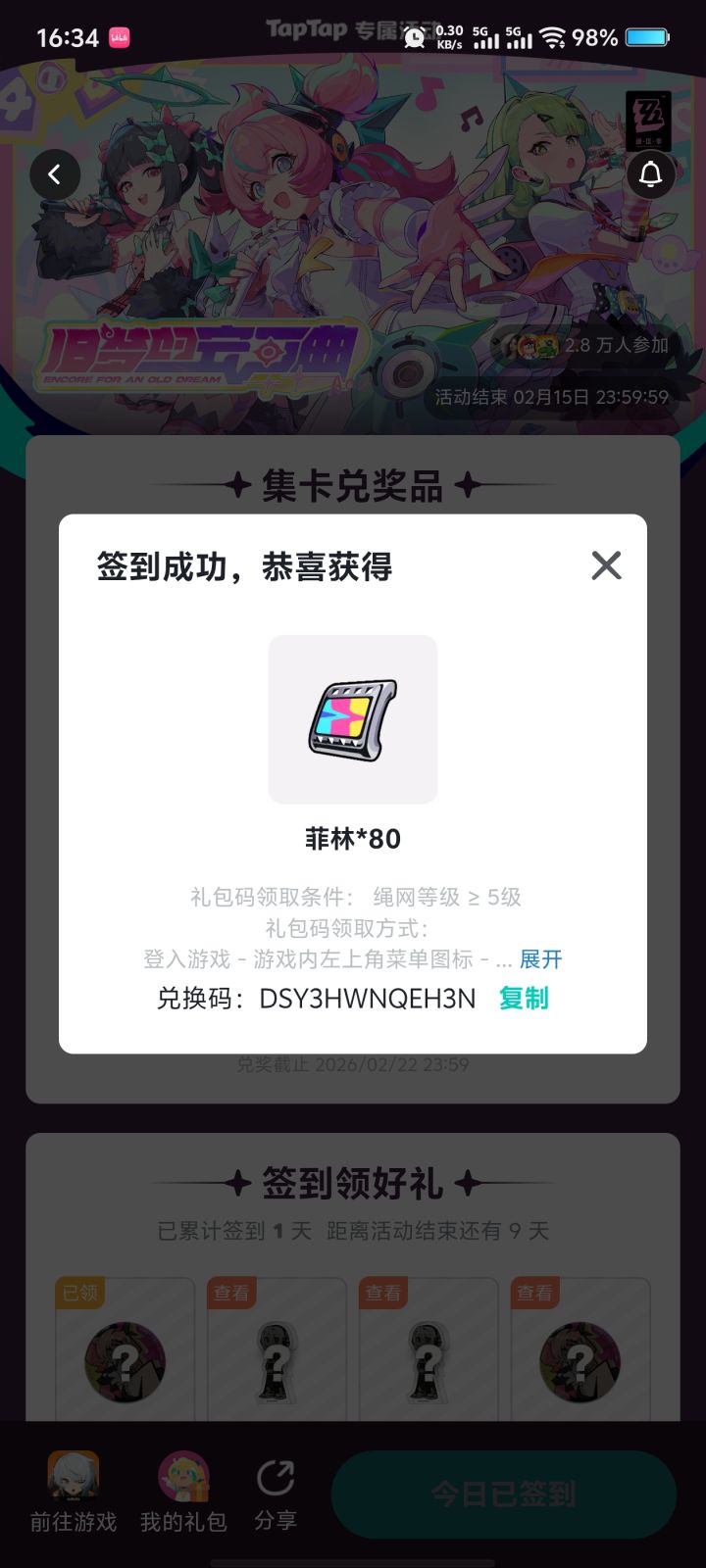Image resolution: width=706 pixels, height=1568 pixels.
Task: Copy redemption code using the 复制 link
Action: point(524,999)
